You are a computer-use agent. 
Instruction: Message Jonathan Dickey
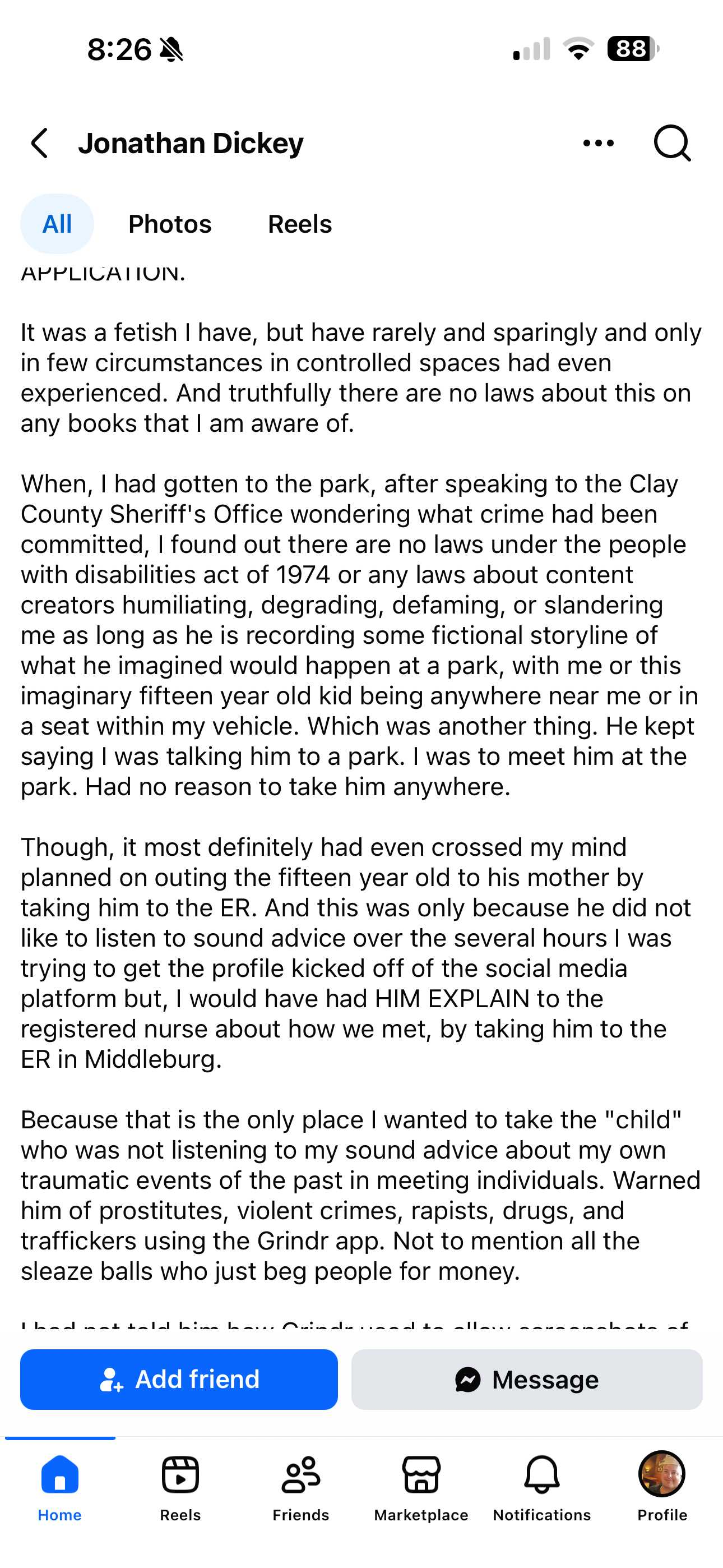pyautogui.click(x=526, y=1380)
